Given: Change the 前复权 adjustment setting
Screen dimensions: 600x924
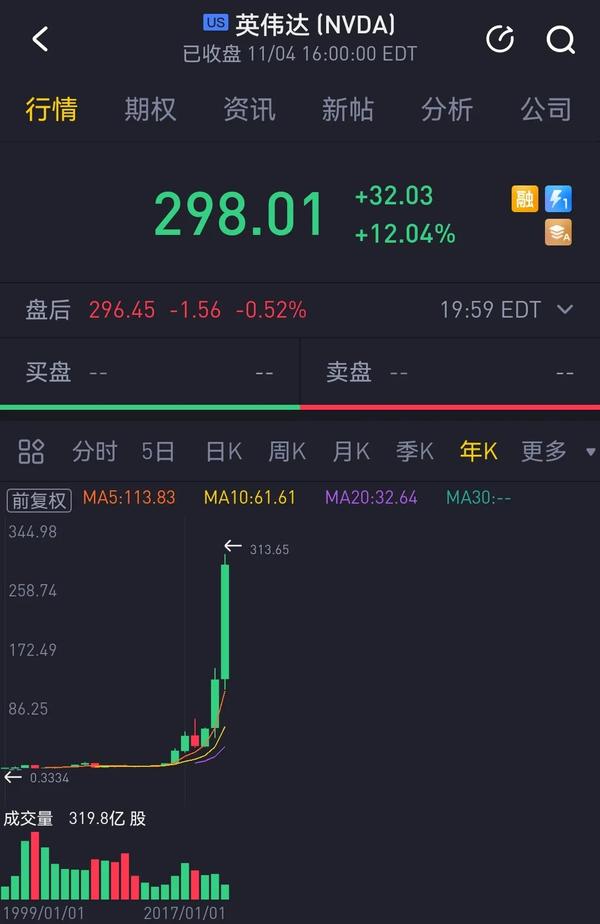Looking at the screenshot, I should [39, 500].
